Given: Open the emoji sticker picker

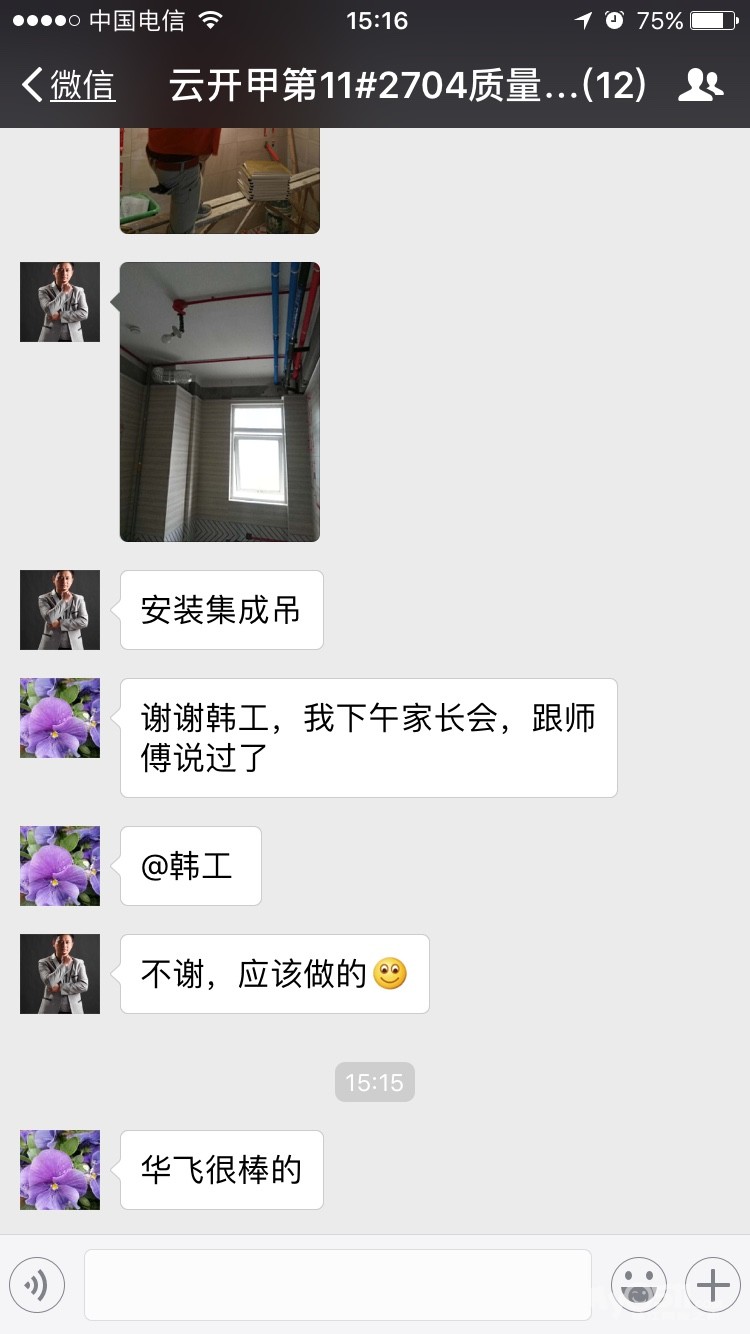Looking at the screenshot, I should point(639,1285).
